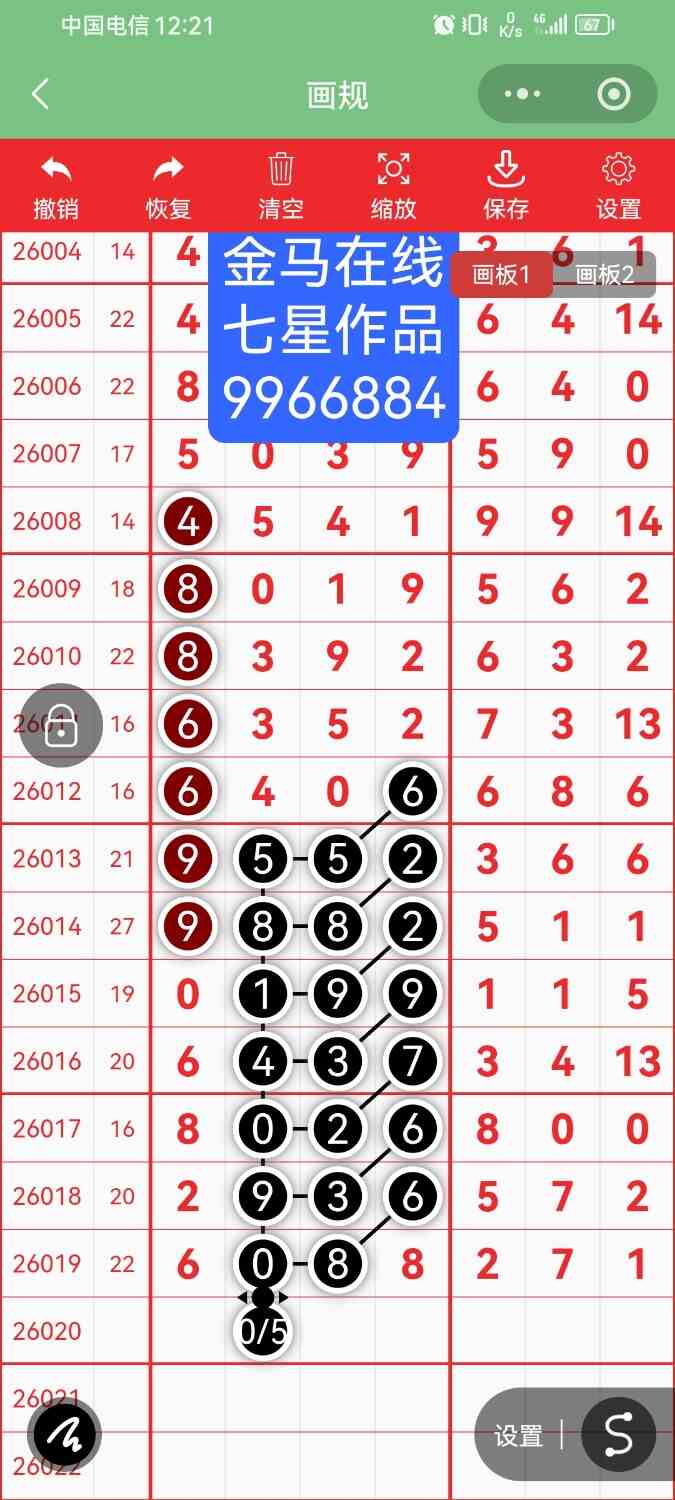Save the drawing with 保存
This screenshot has width=675, height=1500.
click(506, 186)
